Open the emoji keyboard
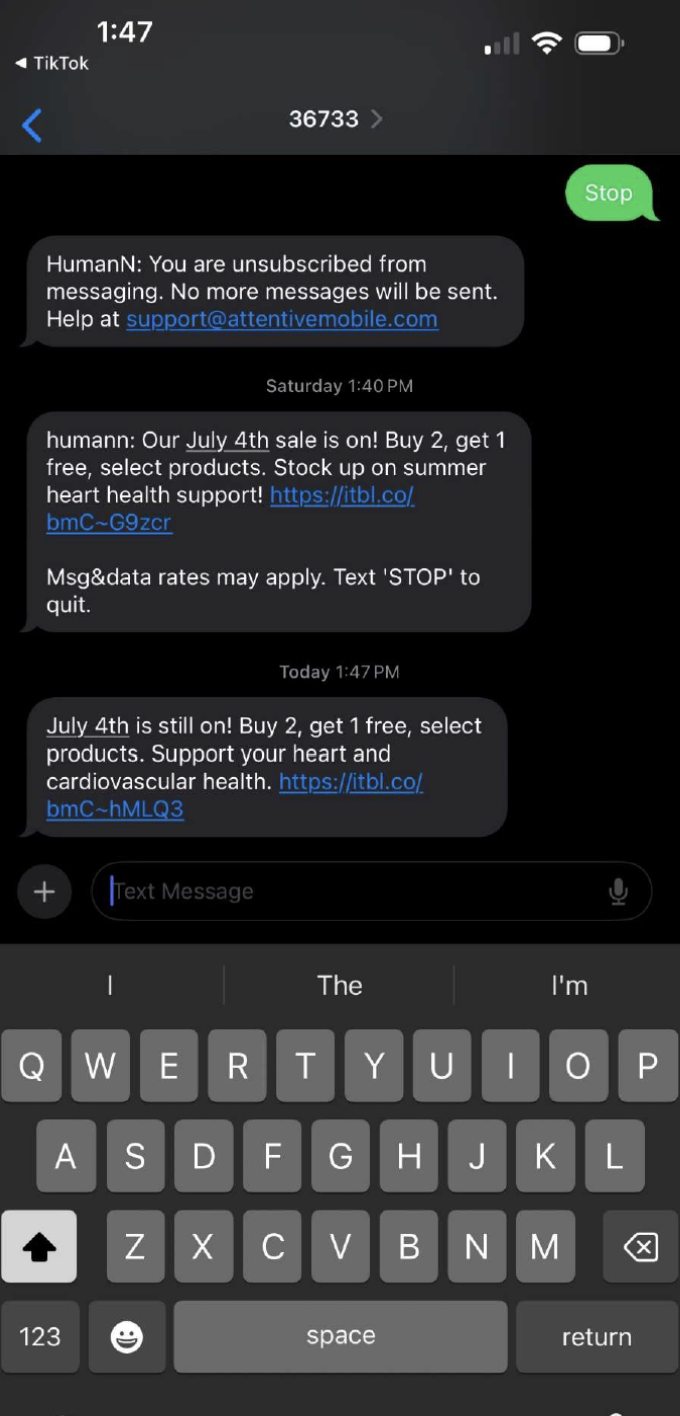This screenshot has width=680, height=1416. click(127, 1336)
